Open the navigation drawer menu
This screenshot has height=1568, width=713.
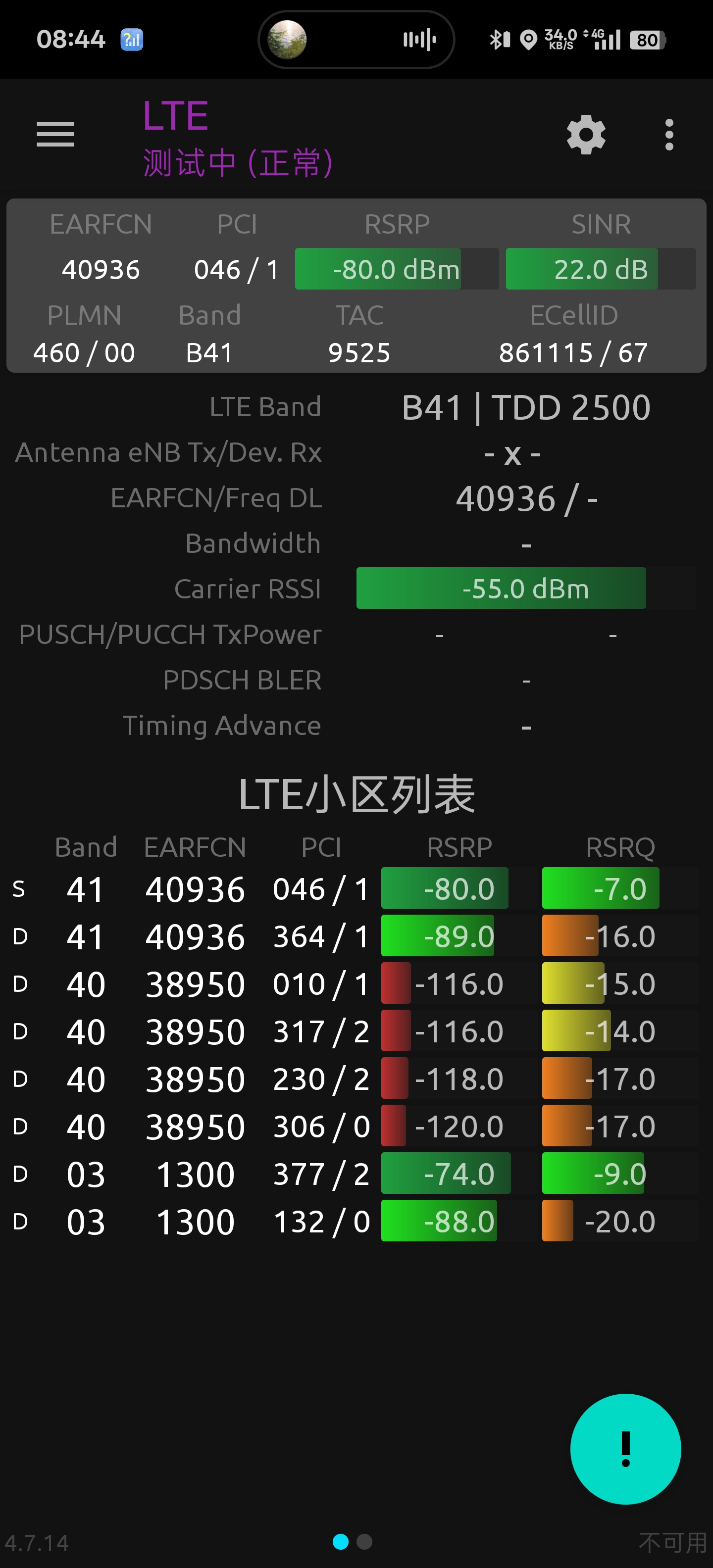tap(55, 135)
